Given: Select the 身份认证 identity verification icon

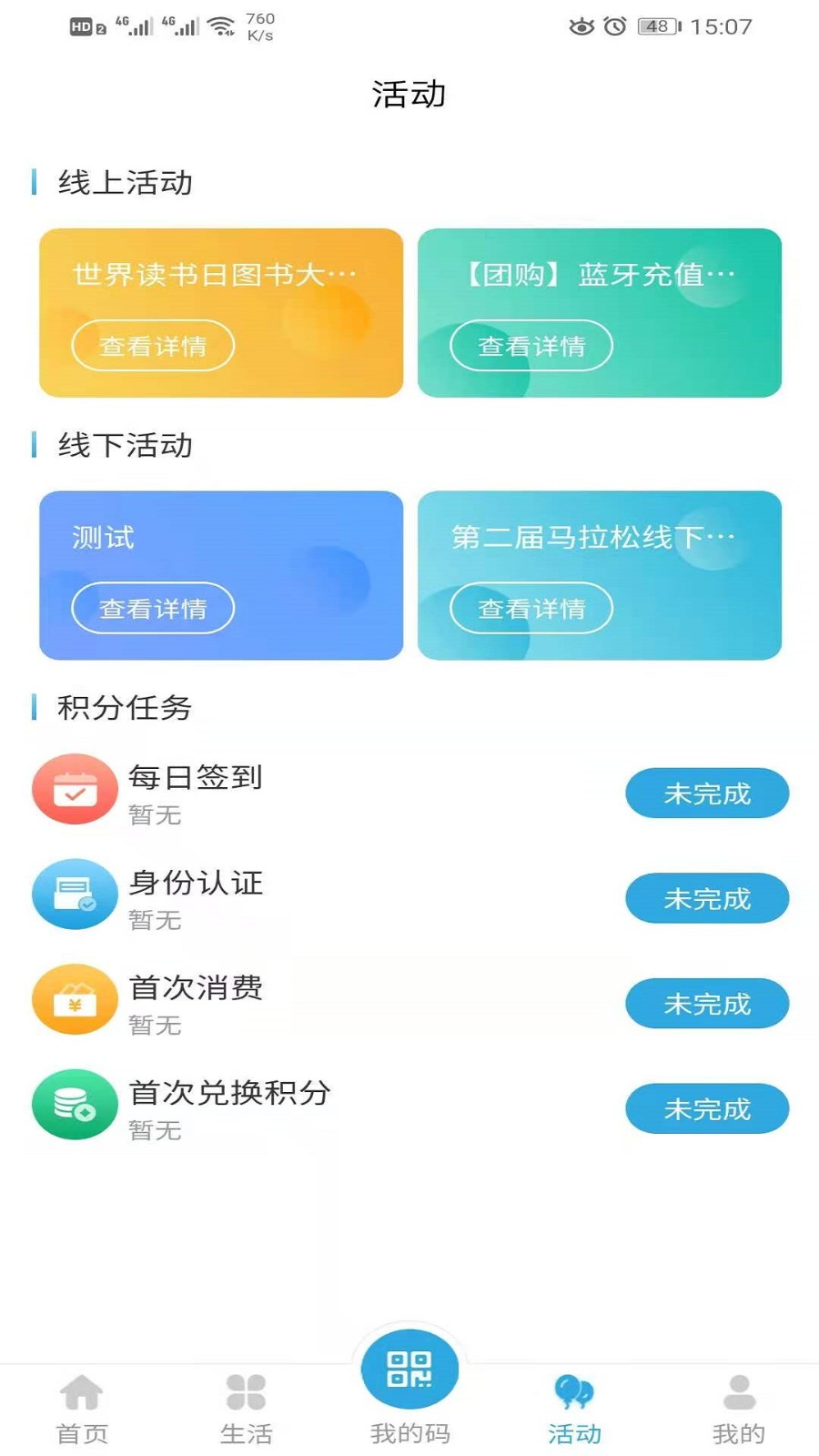Looking at the screenshot, I should [75, 895].
